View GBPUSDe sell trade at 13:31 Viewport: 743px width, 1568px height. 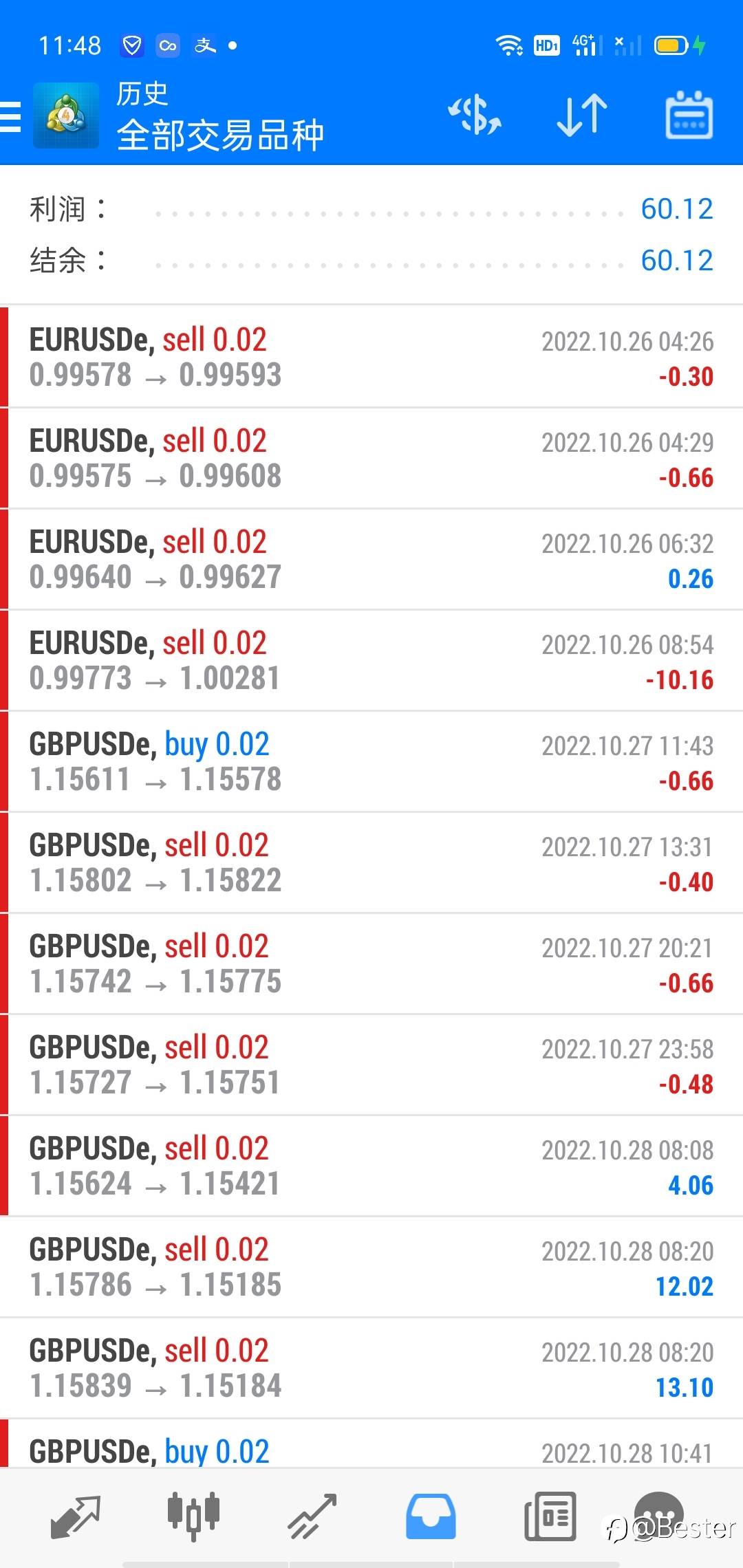click(x=371, y=862)
